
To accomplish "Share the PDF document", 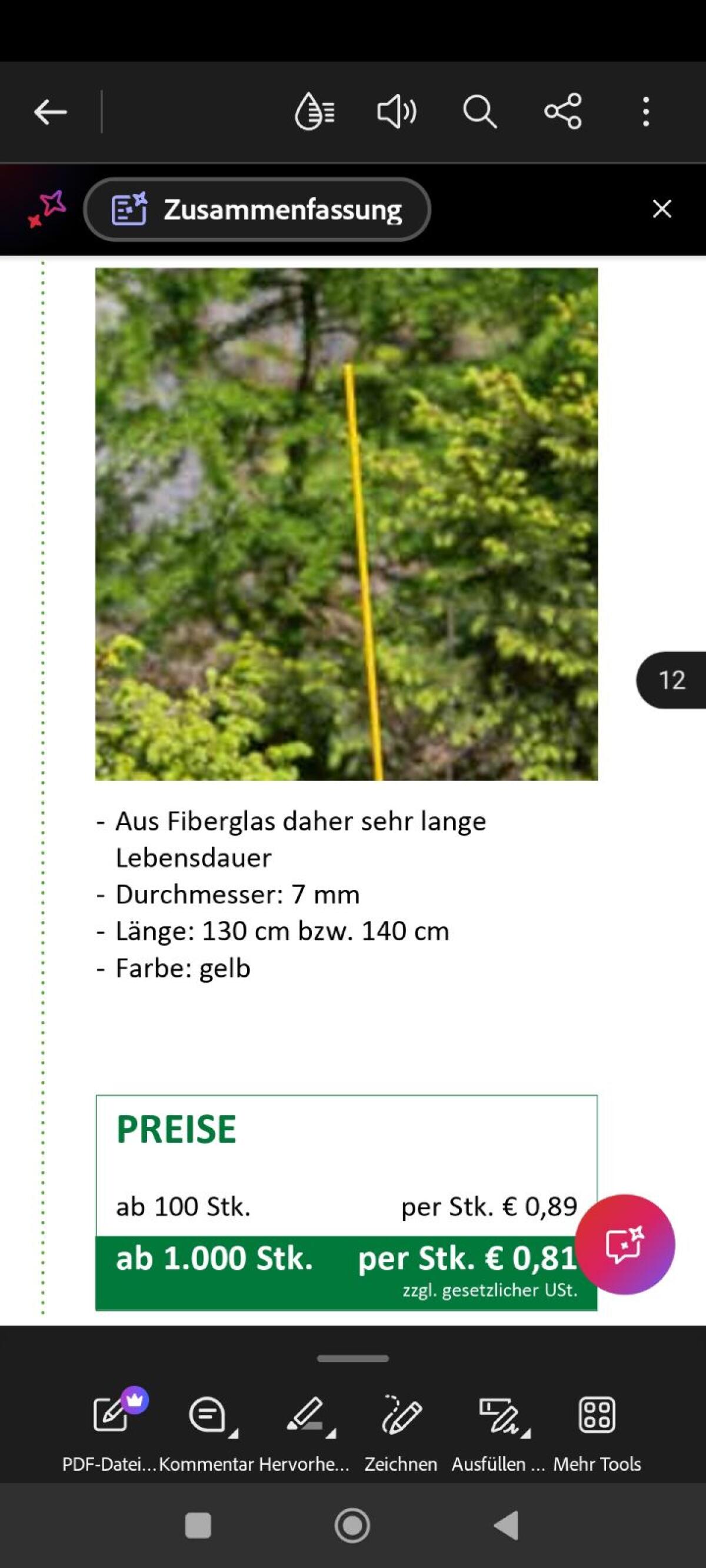I will 564,111.
